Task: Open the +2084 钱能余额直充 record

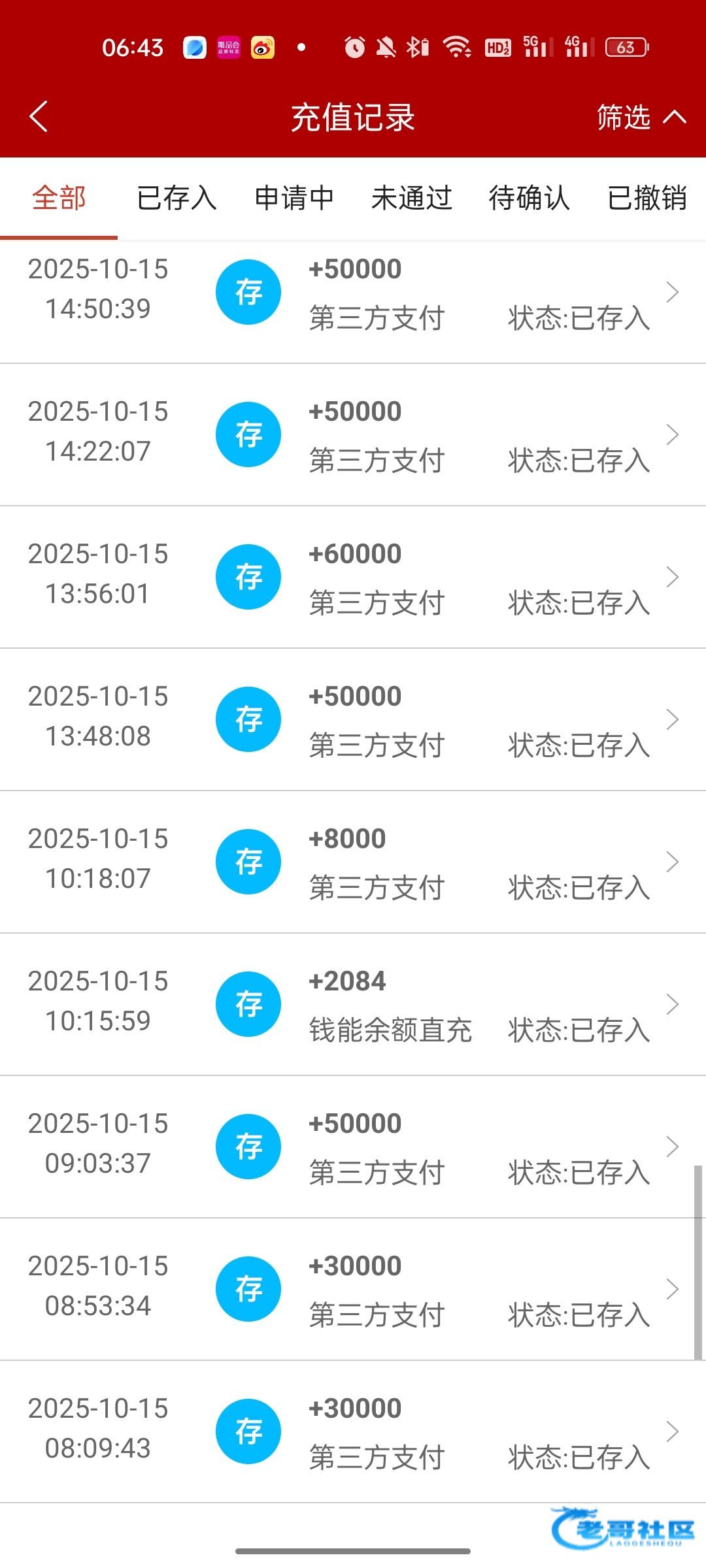Action: point(353,1004)
